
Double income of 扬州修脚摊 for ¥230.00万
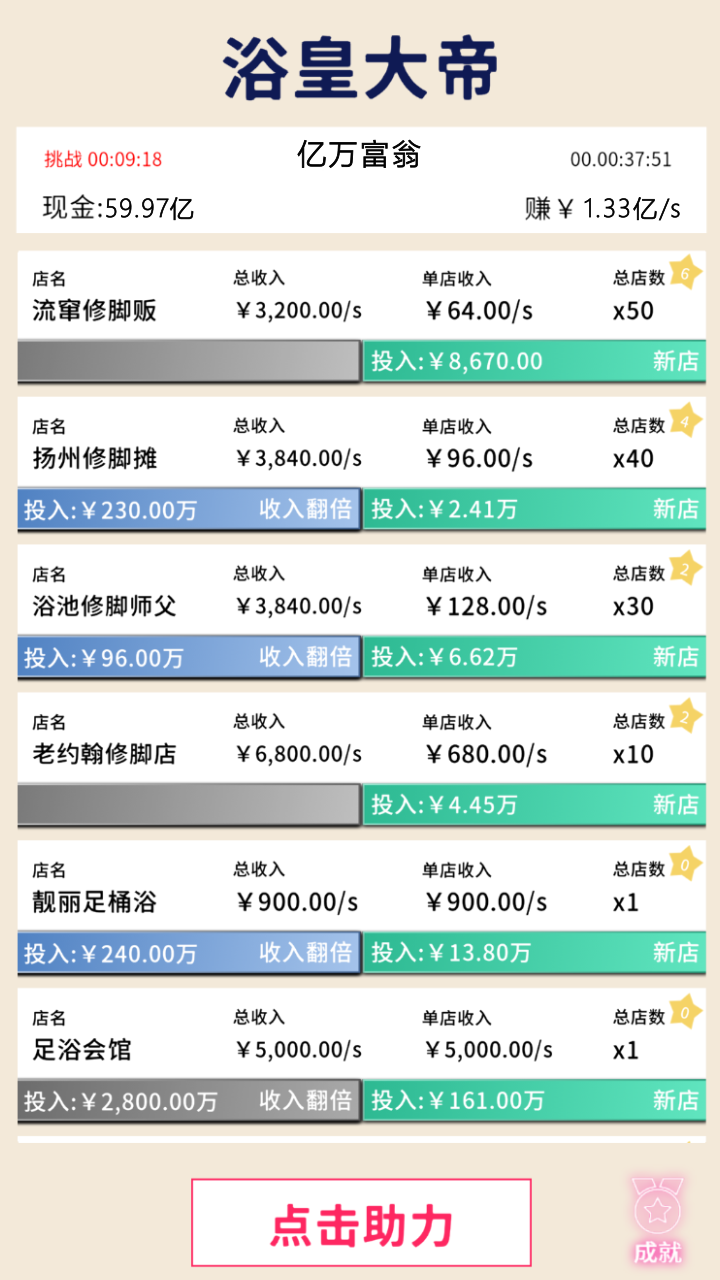[x=189, y=509]
